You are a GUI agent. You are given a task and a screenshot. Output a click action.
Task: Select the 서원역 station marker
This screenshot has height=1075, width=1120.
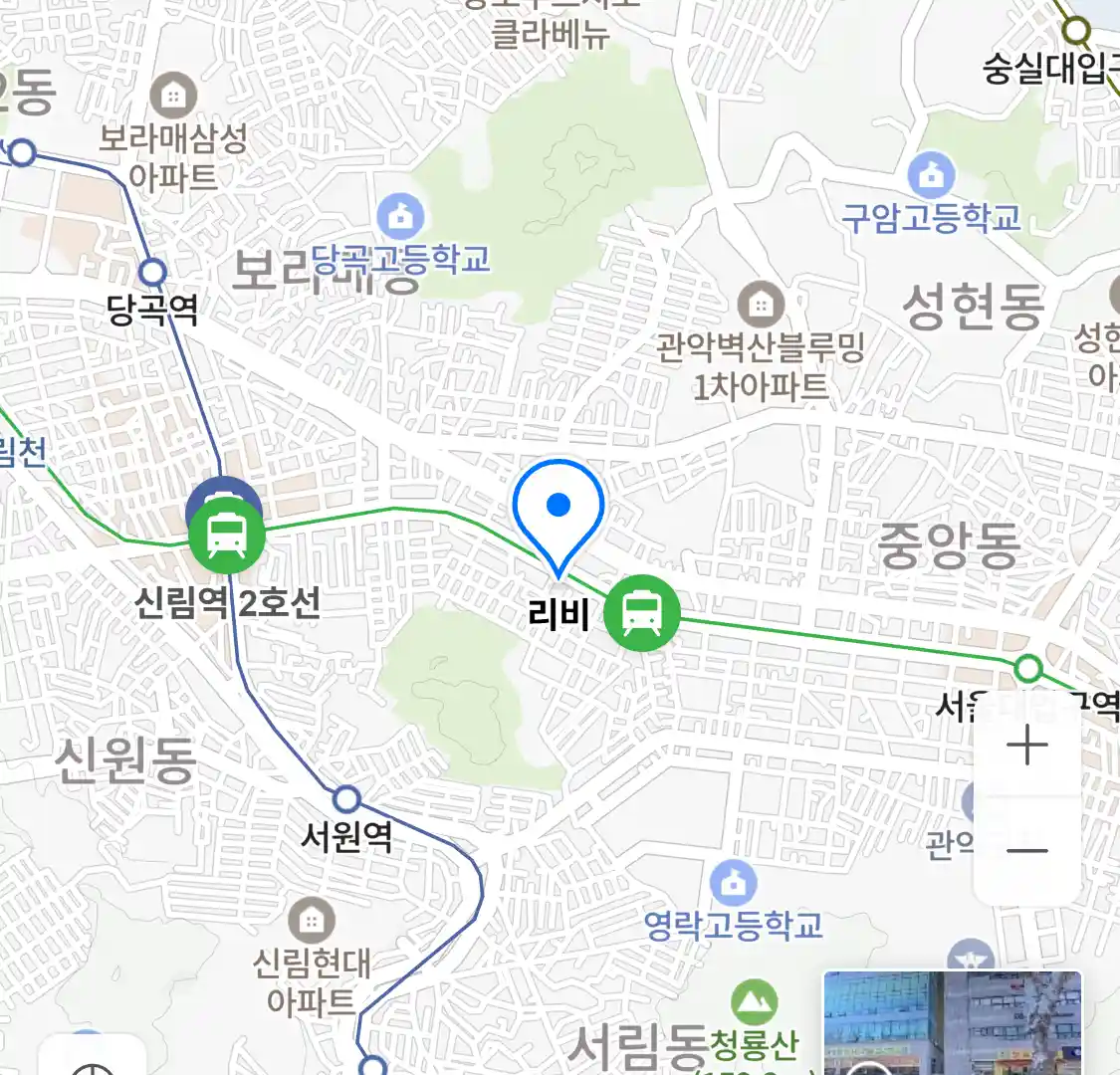346,798
